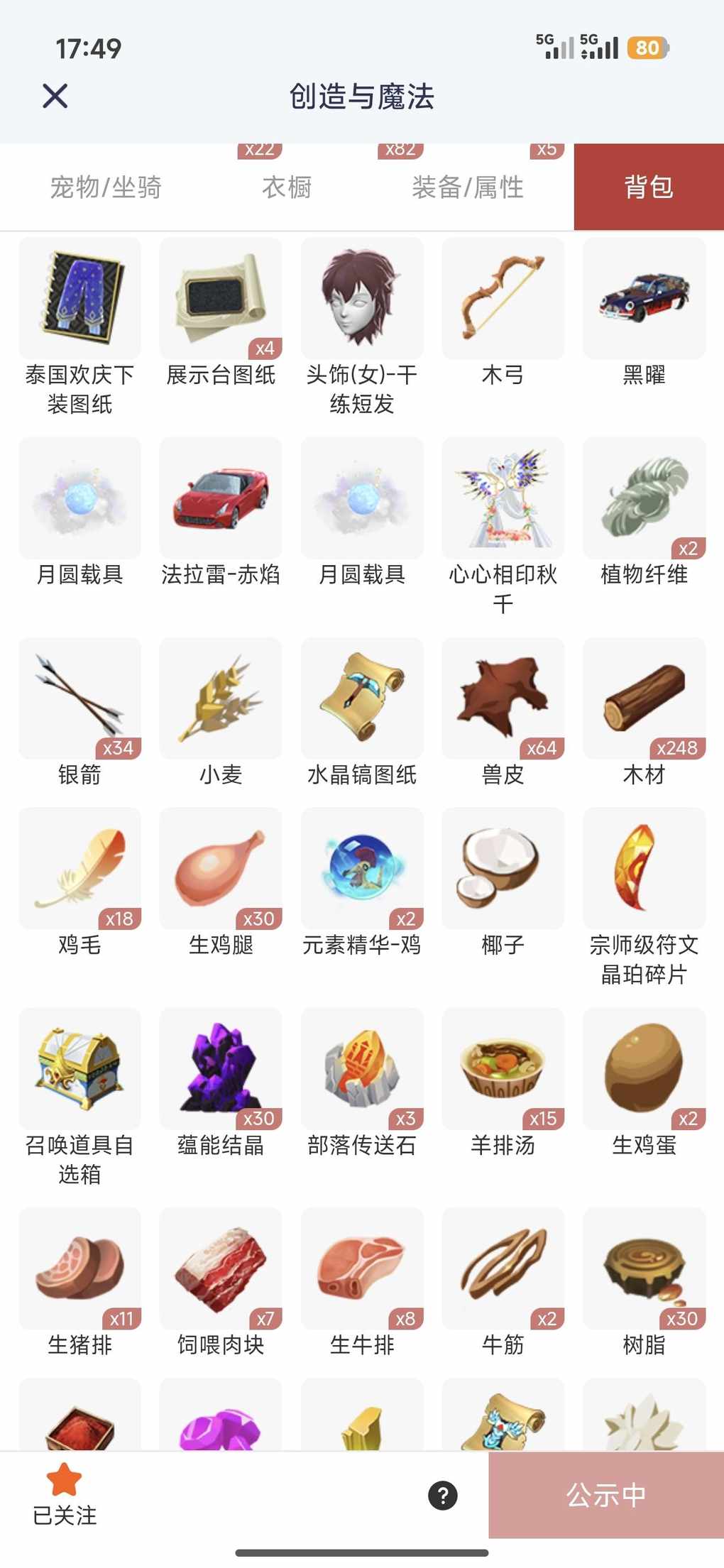
Task: View the 木材 item
Action: pyautogui.click(x=644, y=698)
